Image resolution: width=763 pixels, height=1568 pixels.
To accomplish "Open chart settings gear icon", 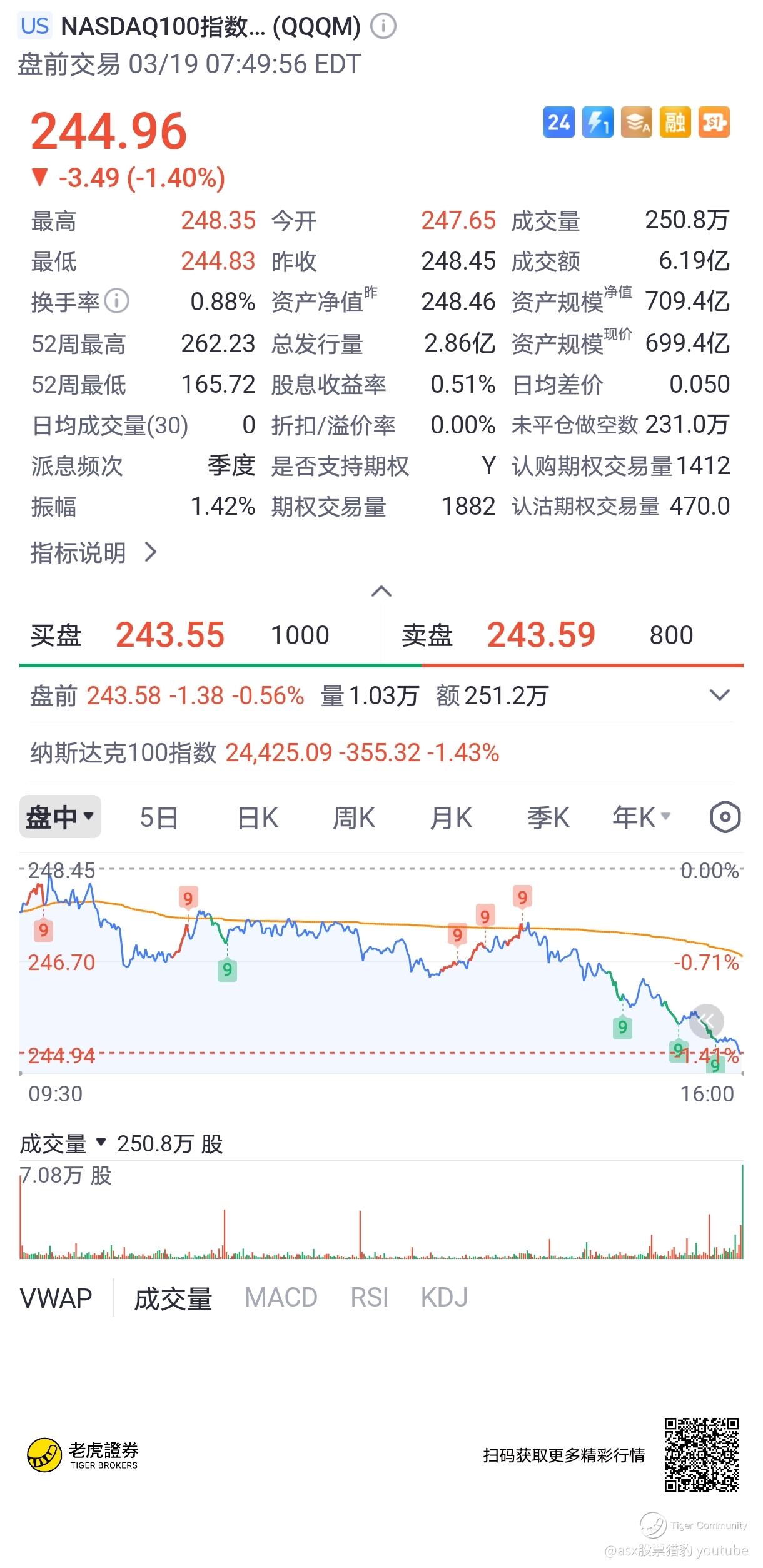I will coord(725,817).
